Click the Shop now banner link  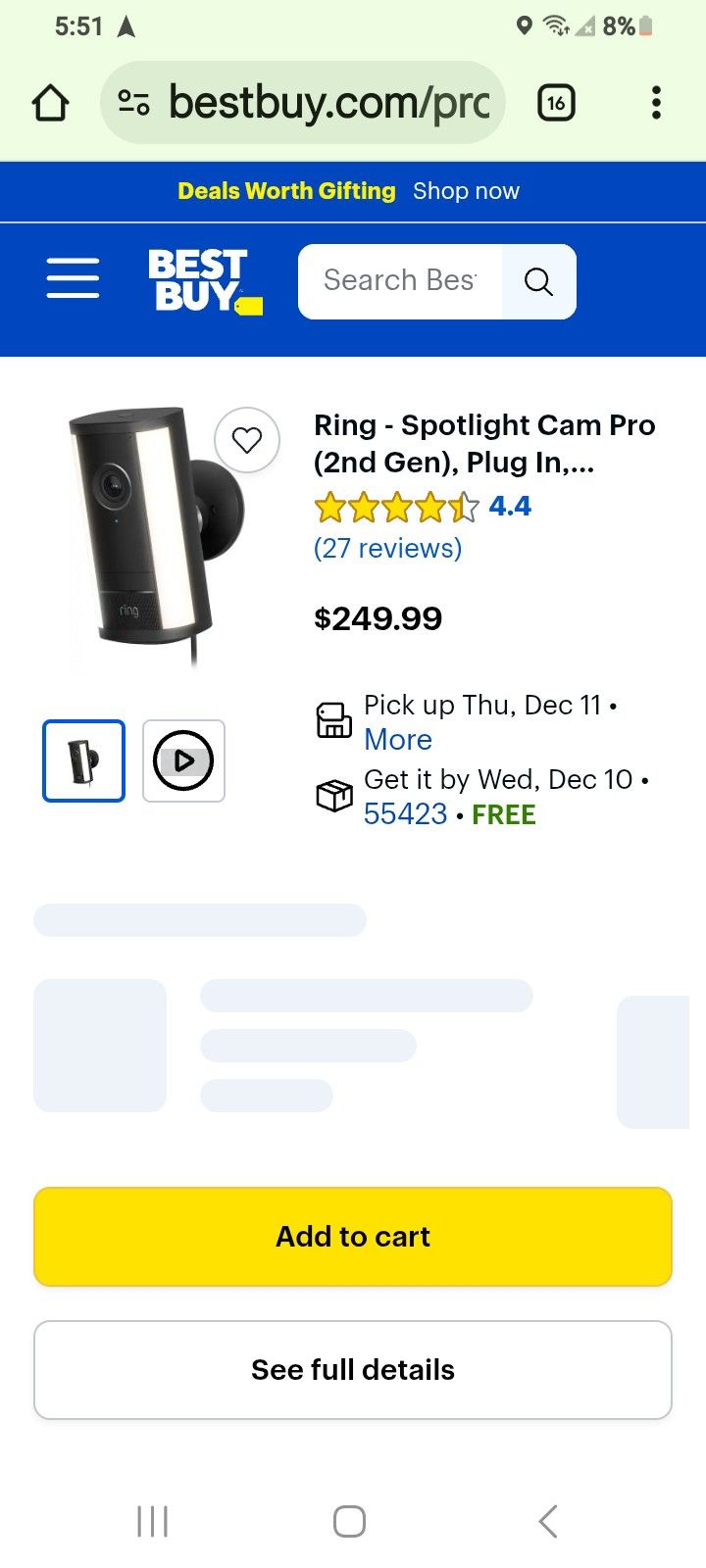pyautogui.click(x=466, y=190)
